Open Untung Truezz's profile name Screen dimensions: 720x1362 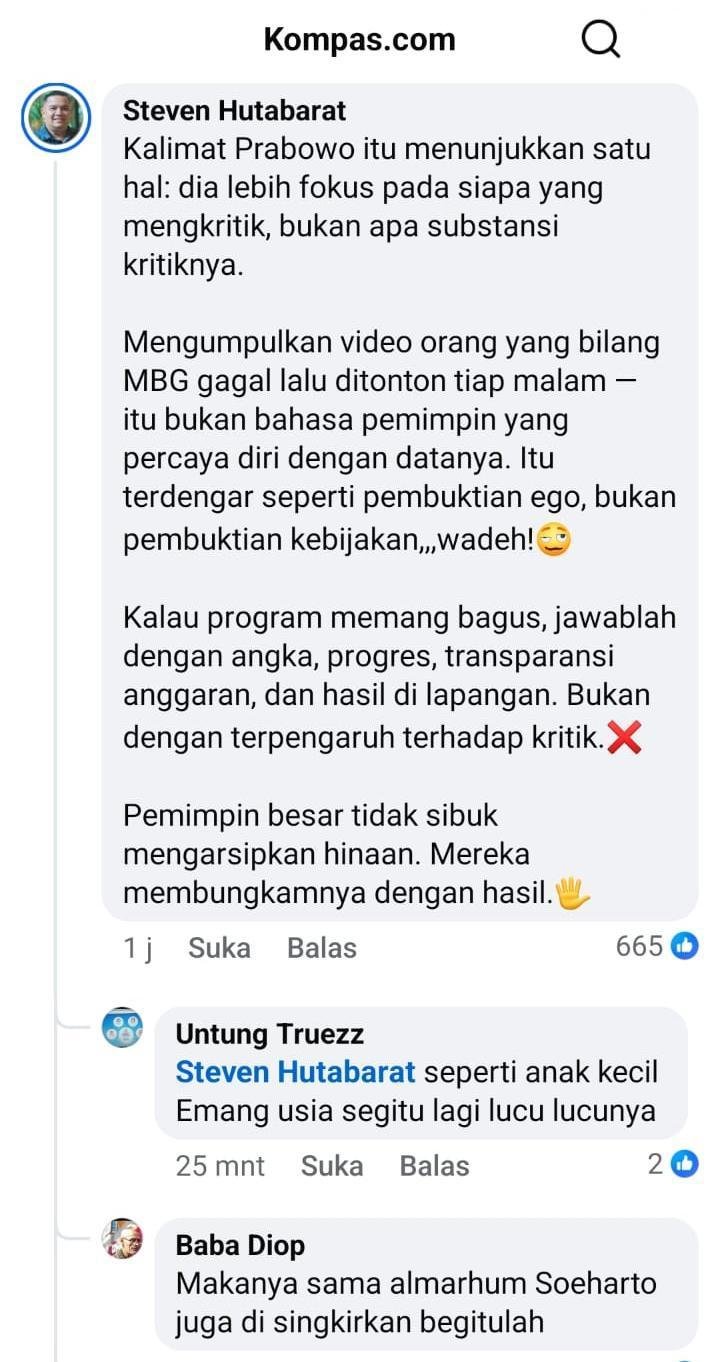(x=269, y=1034)
